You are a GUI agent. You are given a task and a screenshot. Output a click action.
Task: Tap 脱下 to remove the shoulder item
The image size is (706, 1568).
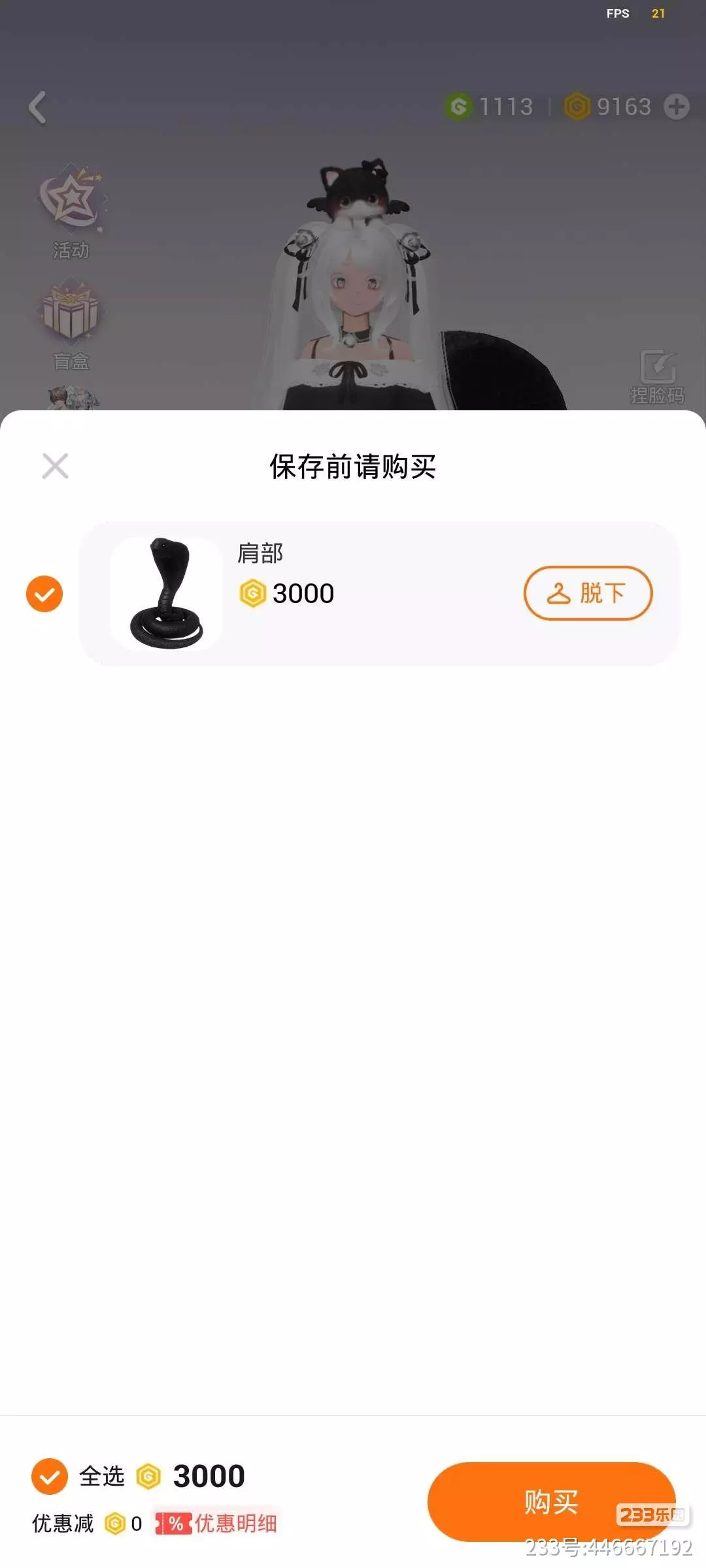(x=588, y=593)
